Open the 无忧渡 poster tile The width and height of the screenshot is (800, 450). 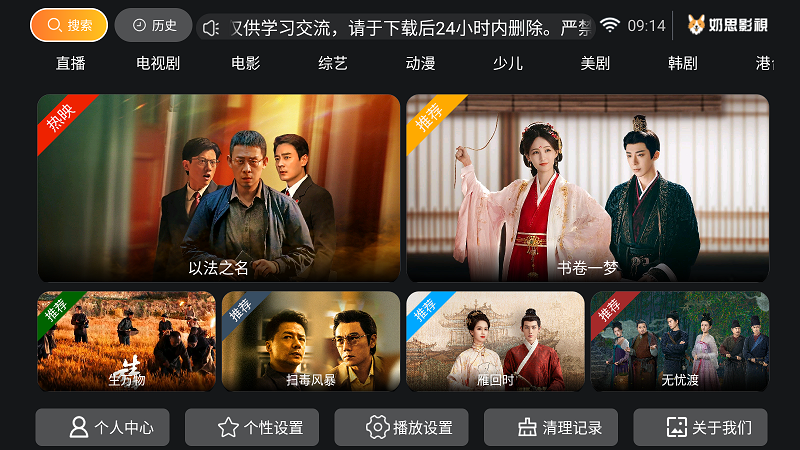pyautogui.click(x=679, y=341)
